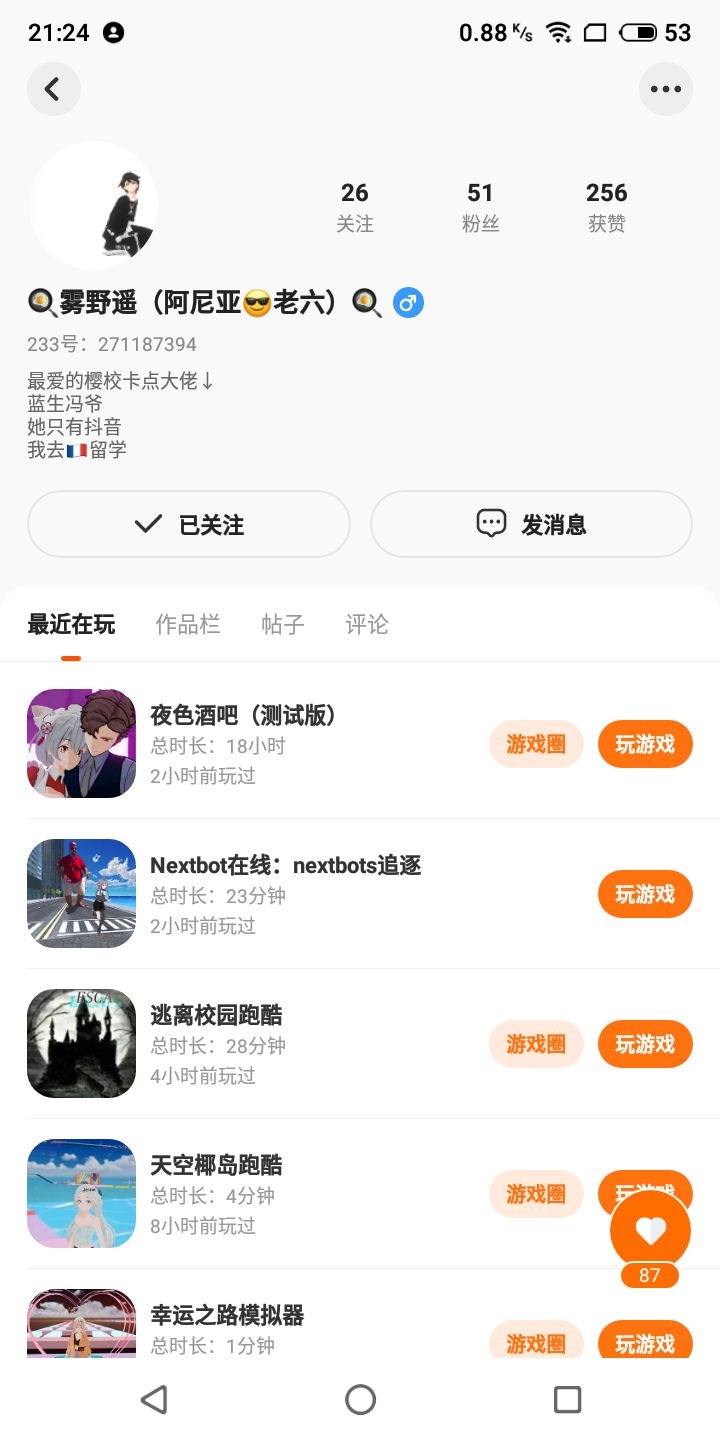Send a message via 发消息
The width and height of the screenshot is (720, 1440).
531,524
